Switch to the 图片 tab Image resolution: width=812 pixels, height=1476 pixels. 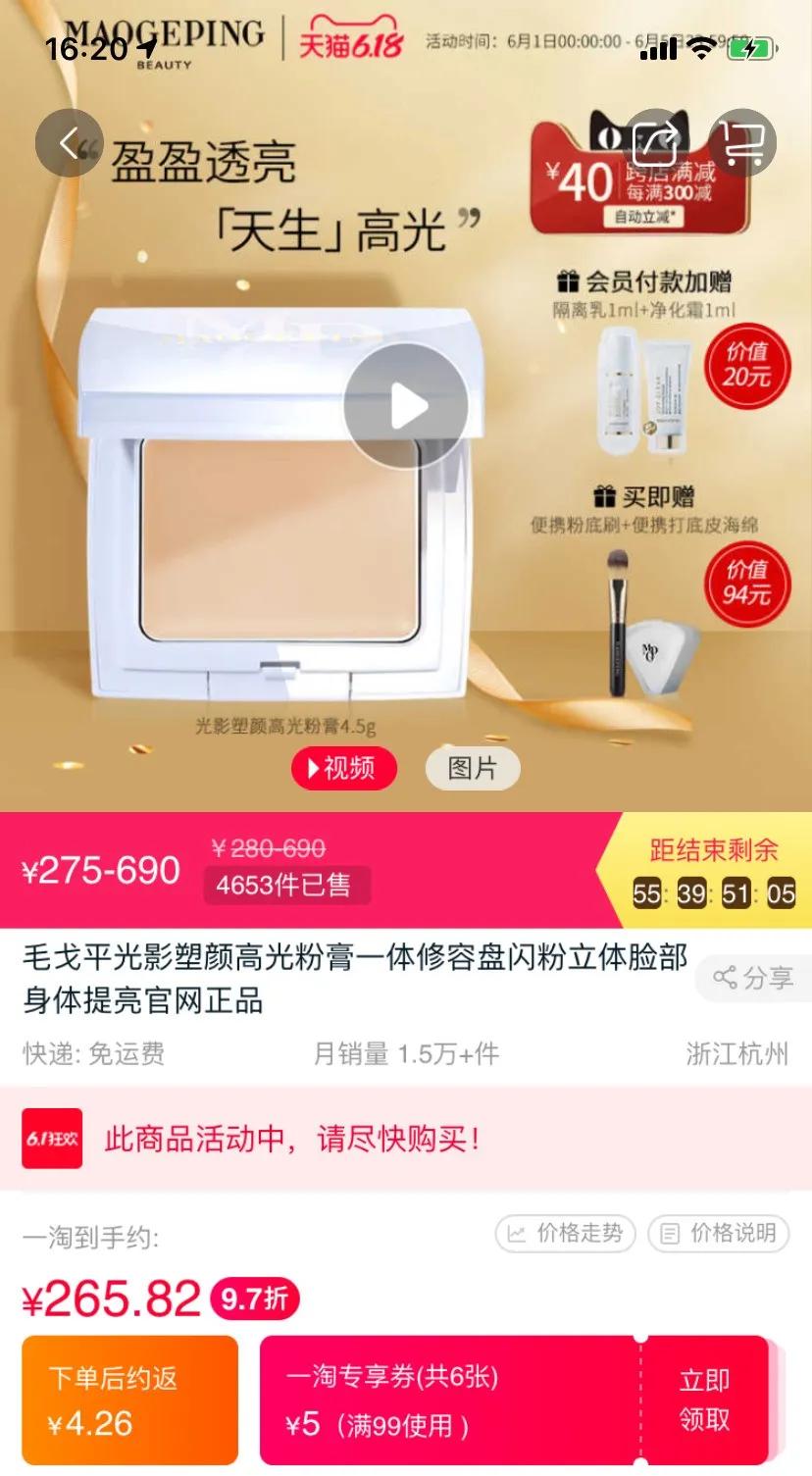[472, 768]
